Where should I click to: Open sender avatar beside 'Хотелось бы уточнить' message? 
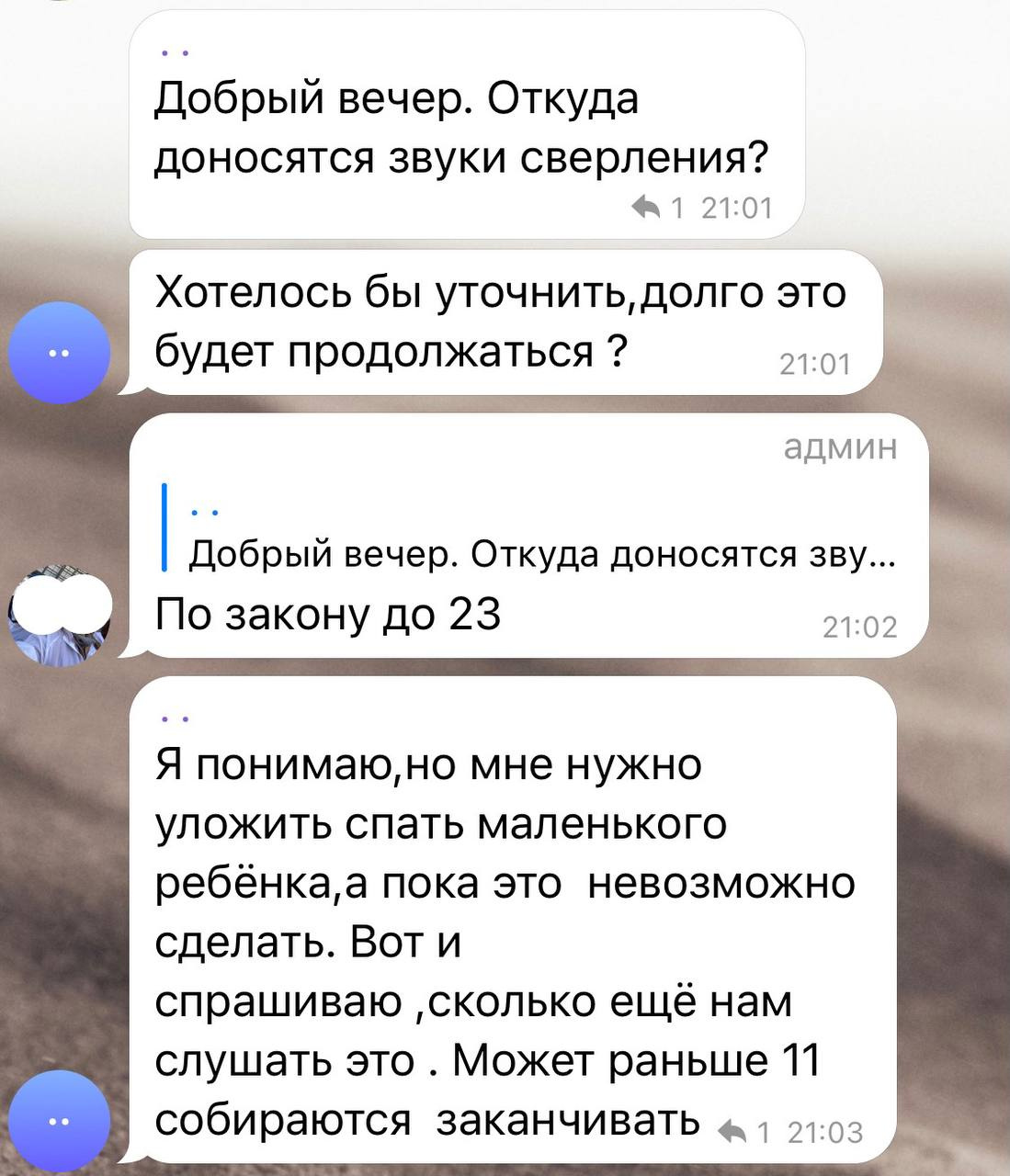[59, 354]
